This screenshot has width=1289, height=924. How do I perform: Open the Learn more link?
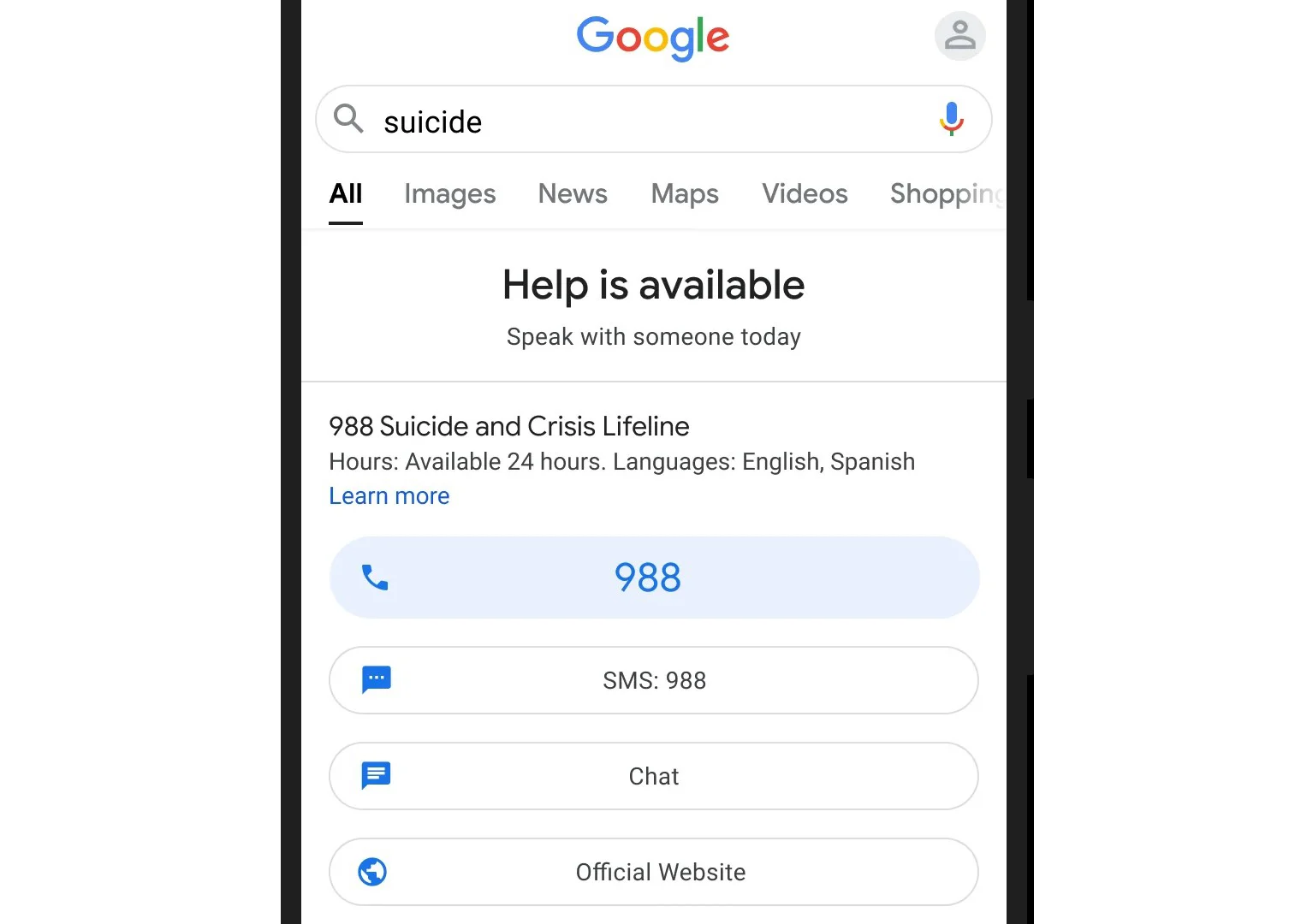[389, 496]
